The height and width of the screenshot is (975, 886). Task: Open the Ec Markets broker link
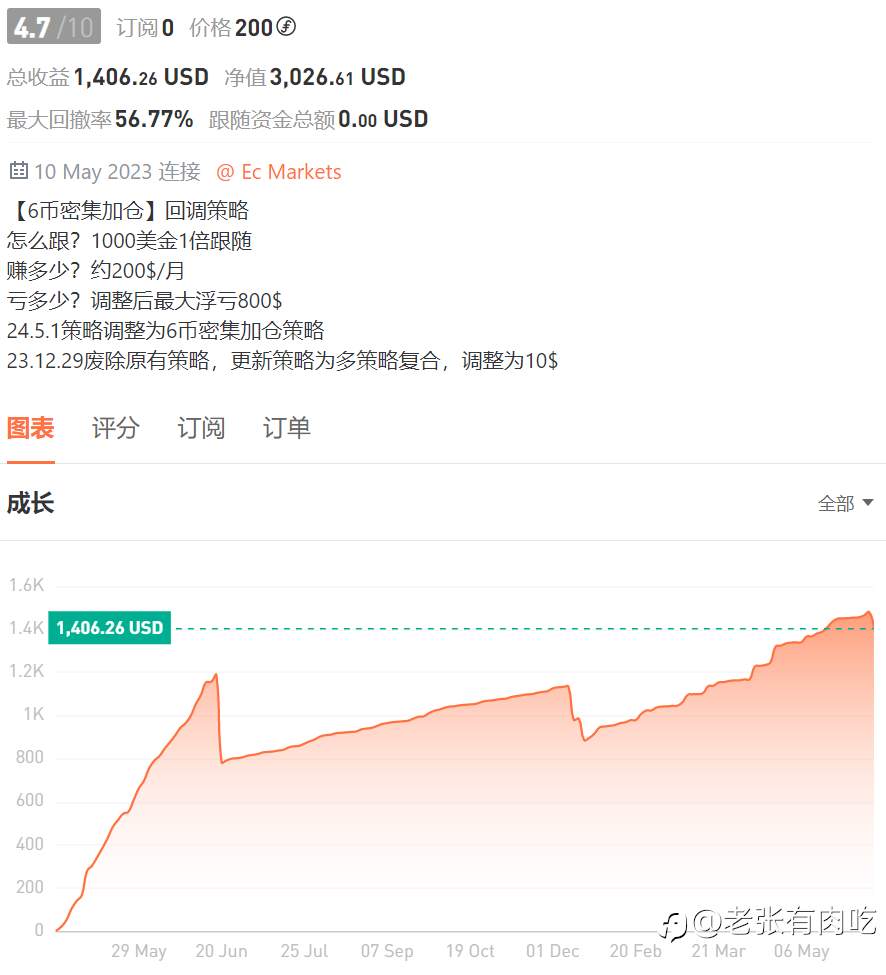pos(290,171)
